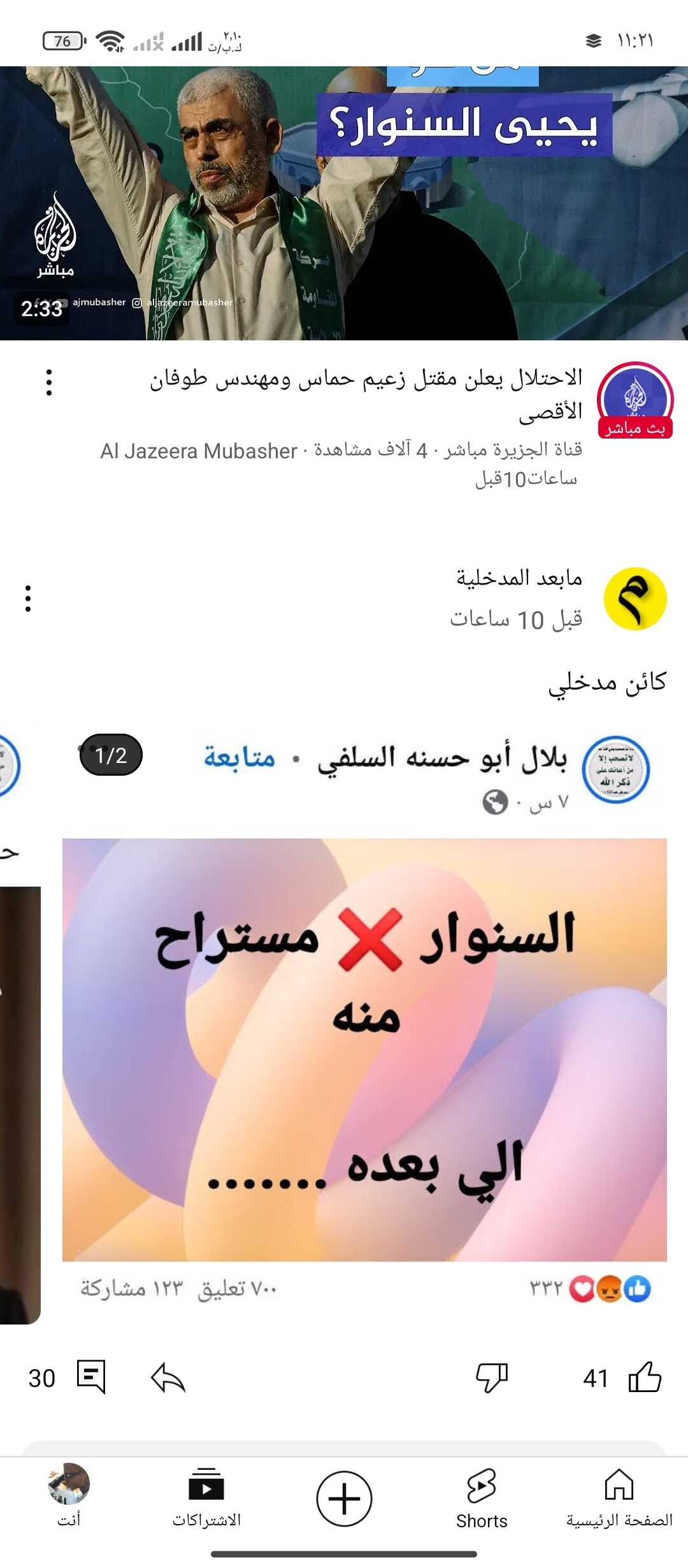Open the مابعد المدخلية channel avatar
This screenshot has height=1568, width=688.
(x=634, y=599)
